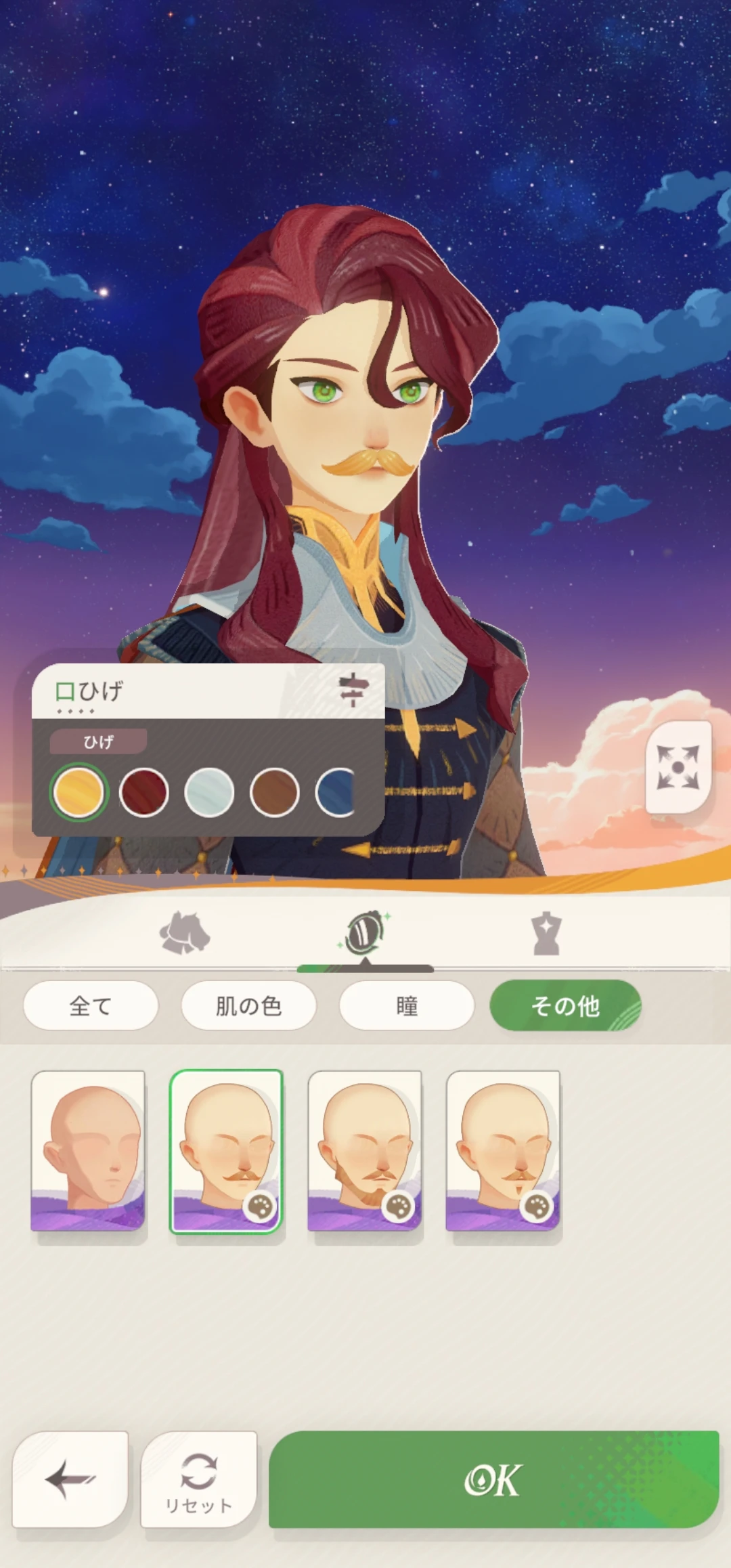Tap the expand view arrows icon
The height and width of the screenshot is (1568, 731).
tap(678, 767)
